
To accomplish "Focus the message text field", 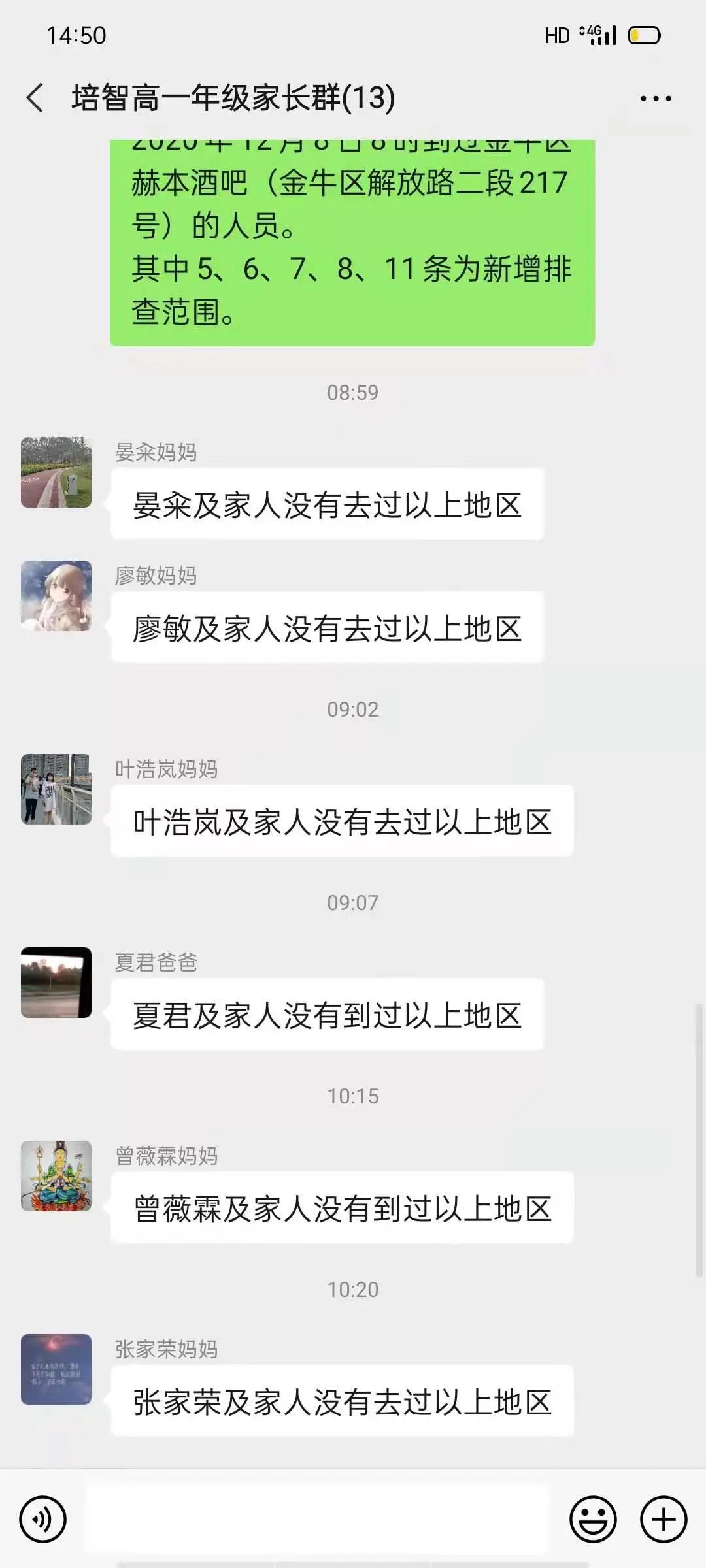I will point(318,1519).
